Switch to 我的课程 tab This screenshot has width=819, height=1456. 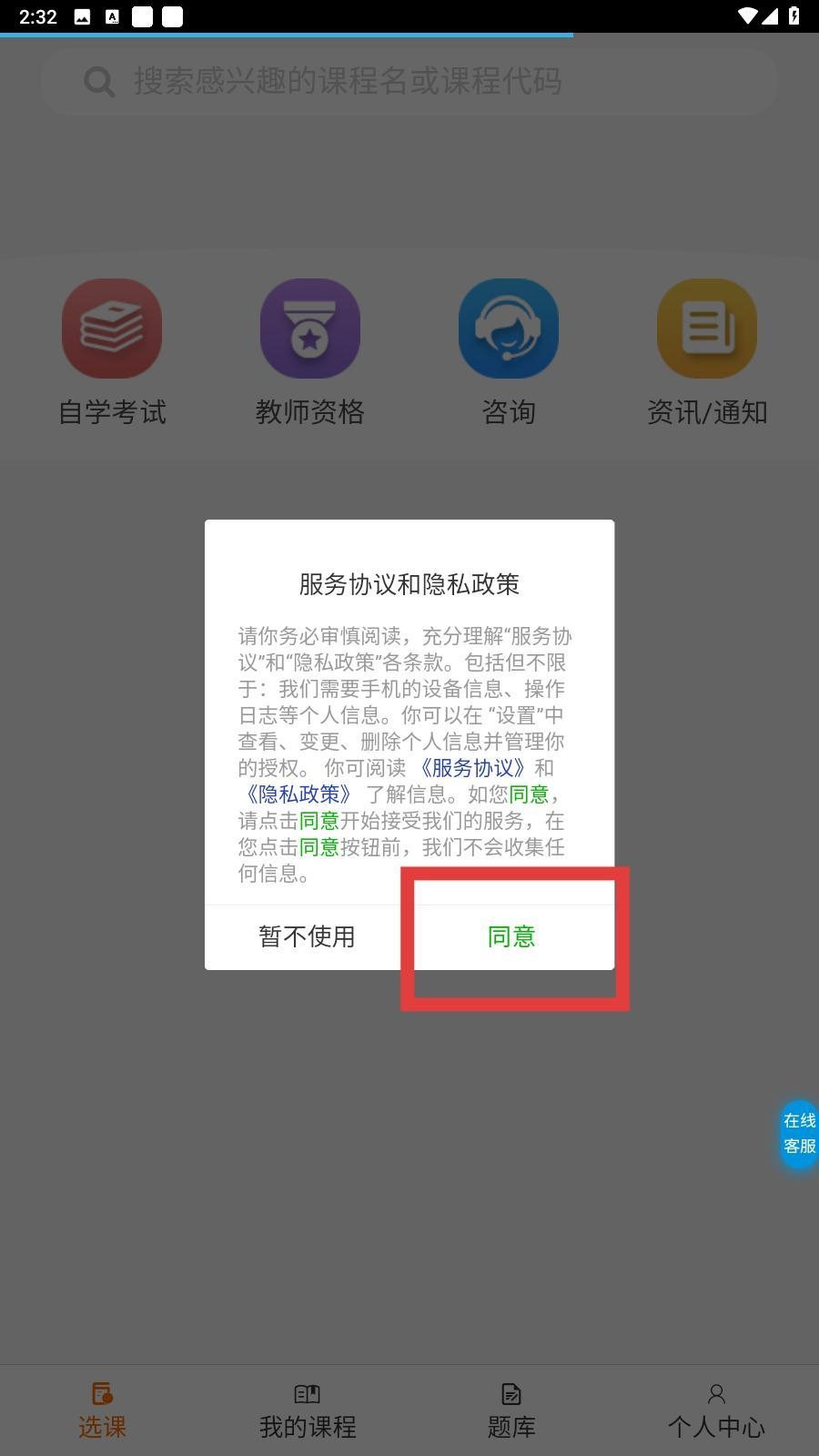coord(308,1410)
